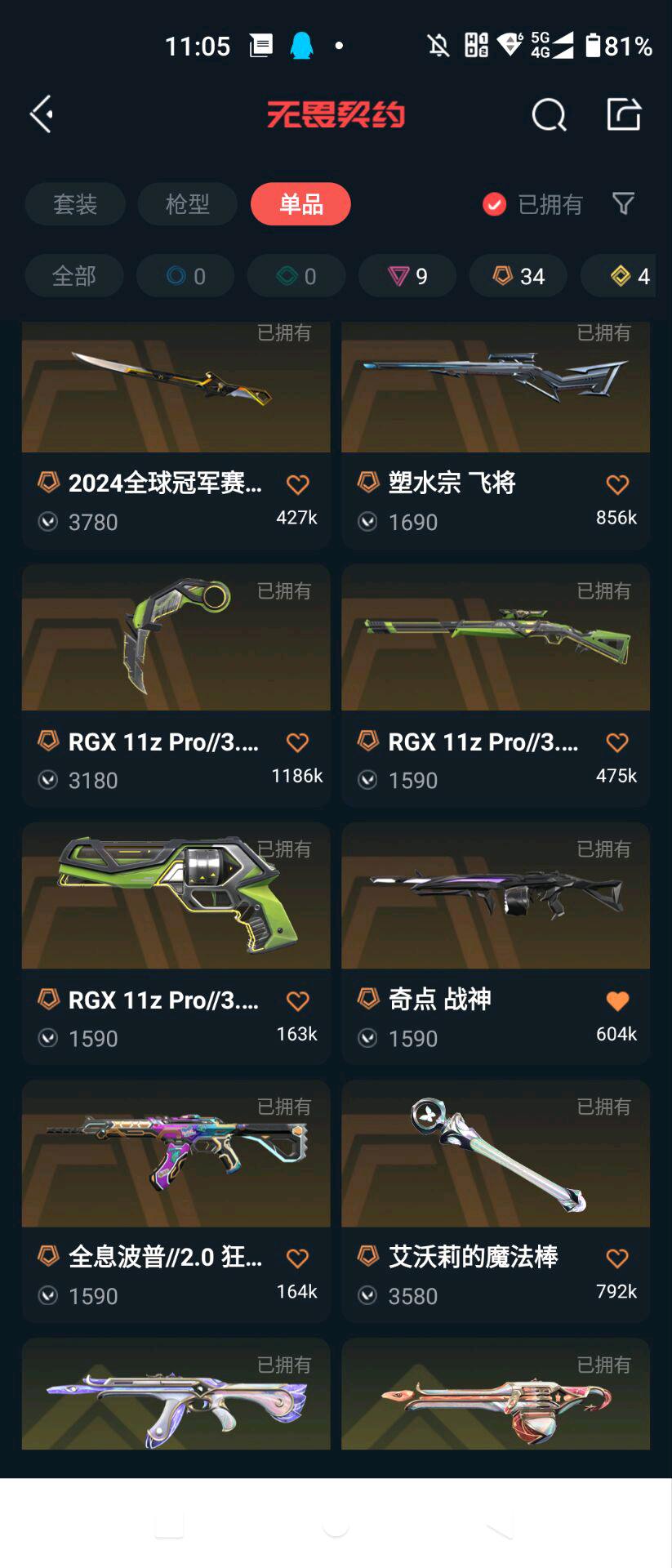Favorite the 塑水宗 飞将 skin

tap(617, 484)
